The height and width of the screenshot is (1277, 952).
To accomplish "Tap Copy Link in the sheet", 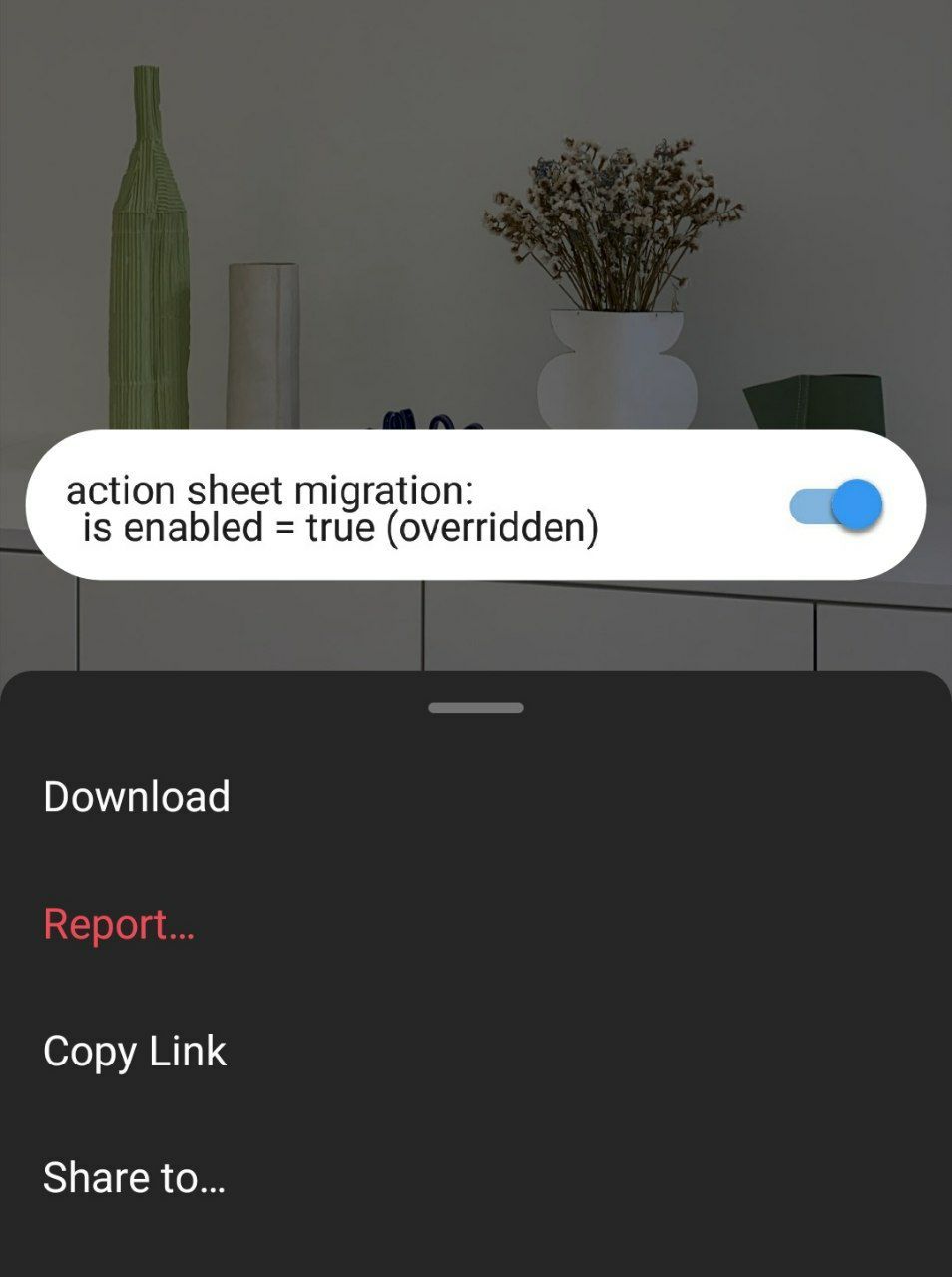I will pos(135,1051).
